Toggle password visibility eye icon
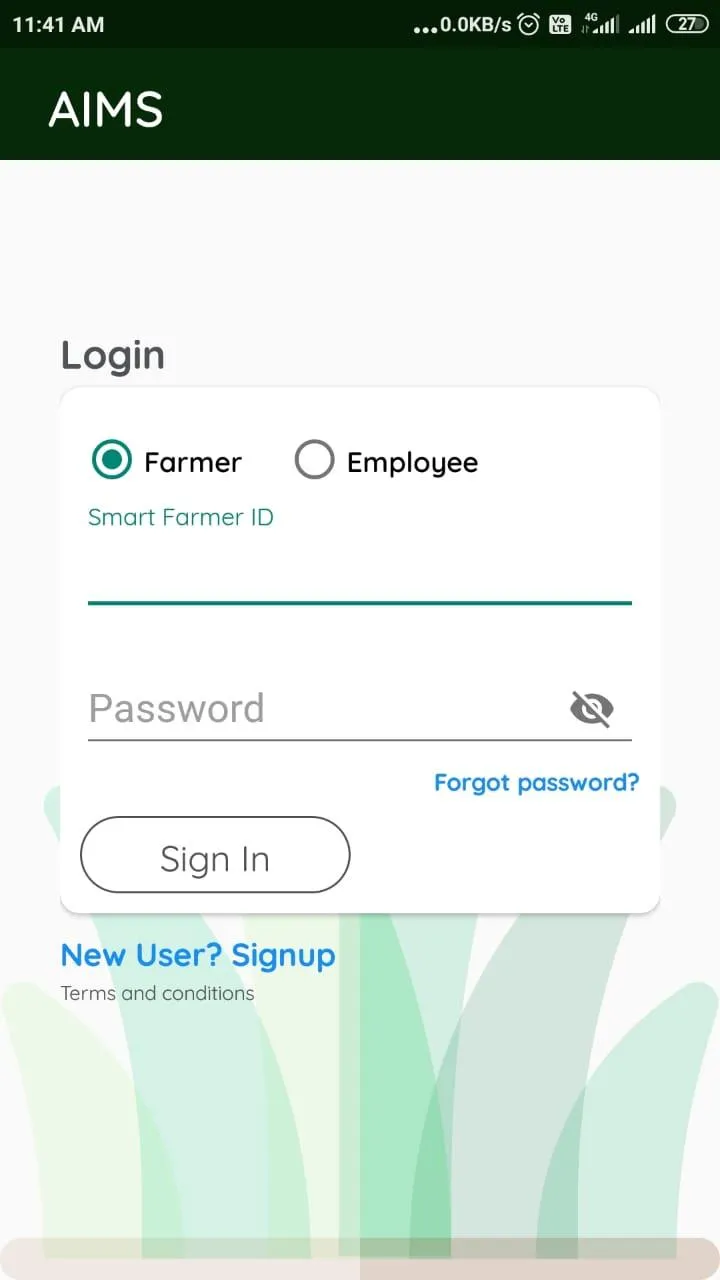The image size is (720, 1280). point(591,709)
